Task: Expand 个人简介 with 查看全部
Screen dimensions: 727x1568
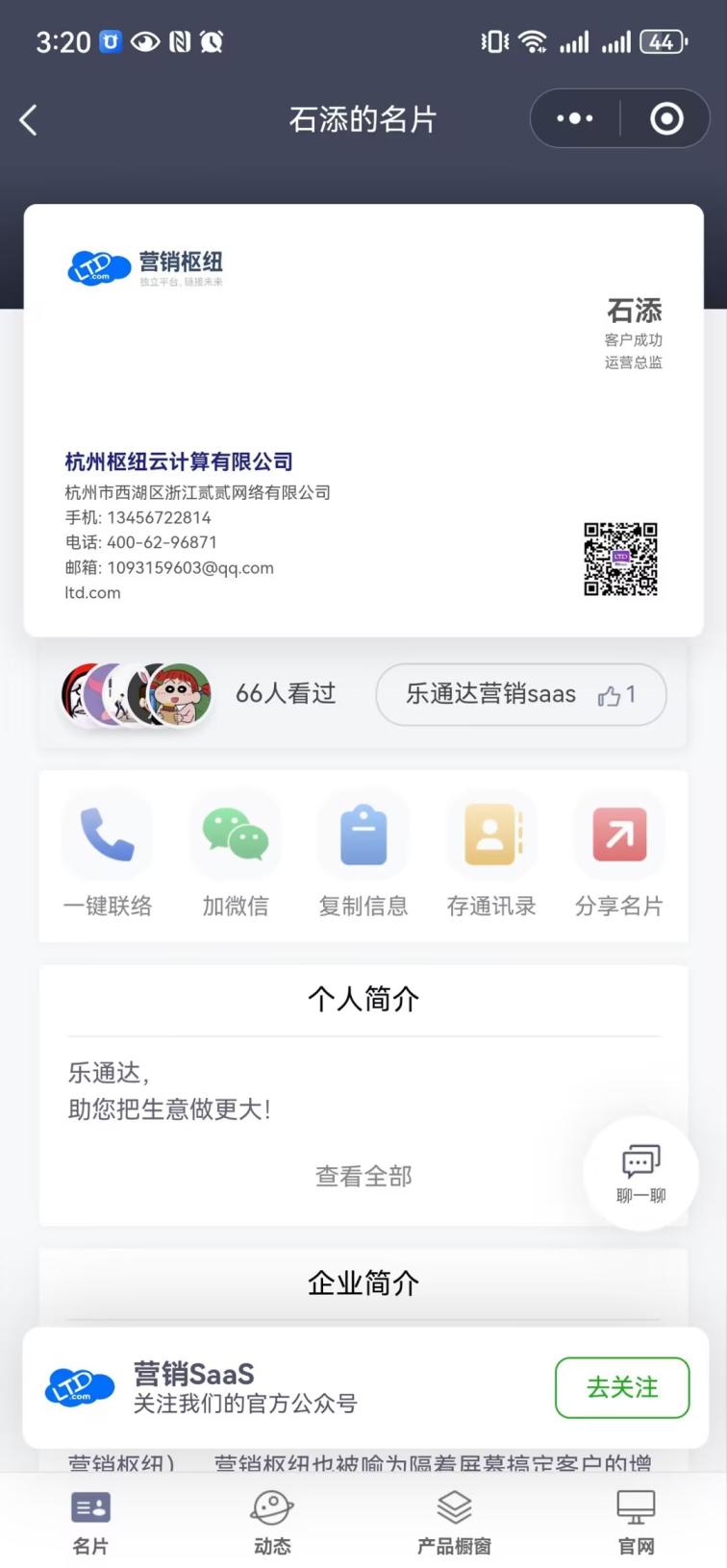Action: pos(363,1176)
